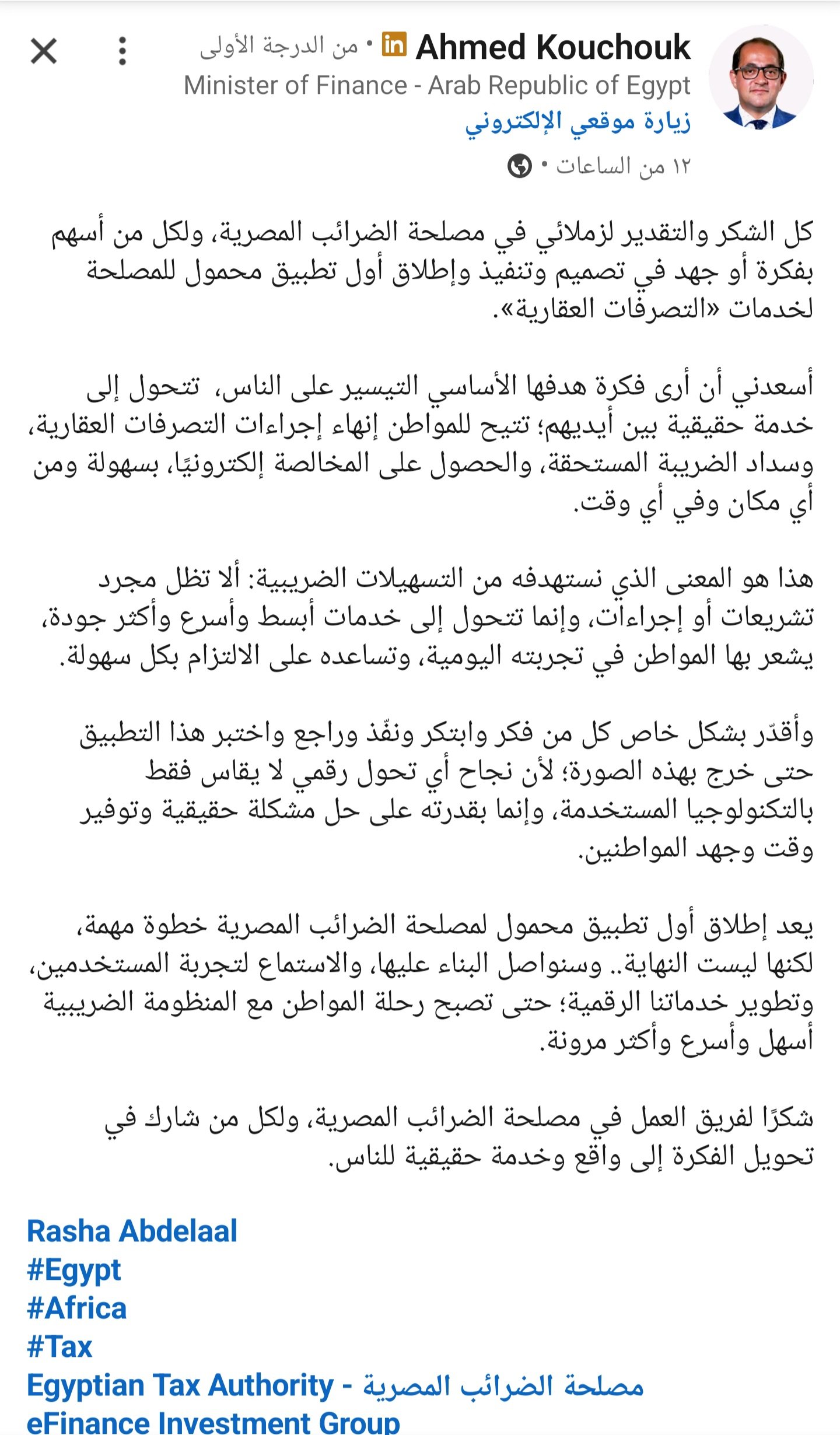Open Ahmed Kouchouk's profile name
Image resolution: width=840 pixels, height=1435 pixels.
pyautogui.click(x=553, y=47)
